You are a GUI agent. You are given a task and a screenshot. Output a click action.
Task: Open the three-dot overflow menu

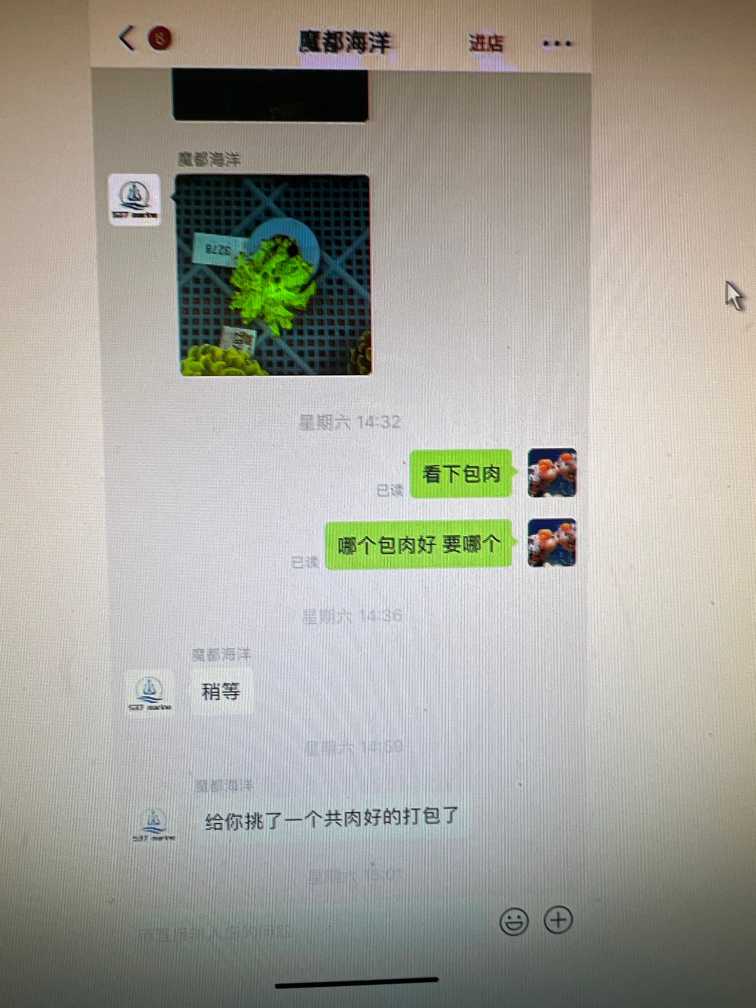[557, 43]
